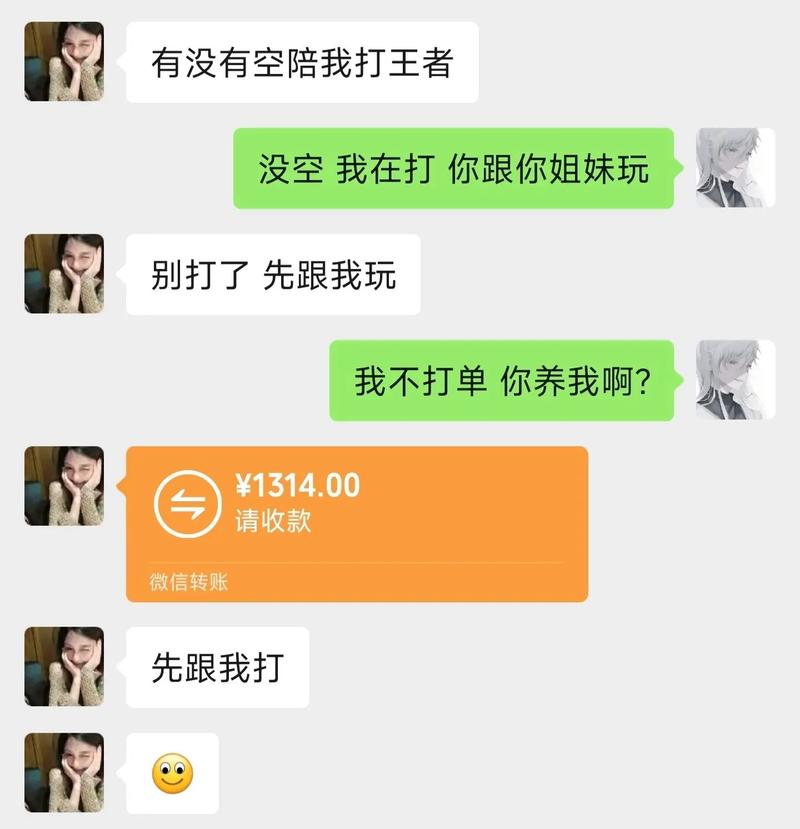Open avatar next to 先跟我打 message
Image resolution: width=800 pixels, height=829 pixels.
tap(64, 667)
